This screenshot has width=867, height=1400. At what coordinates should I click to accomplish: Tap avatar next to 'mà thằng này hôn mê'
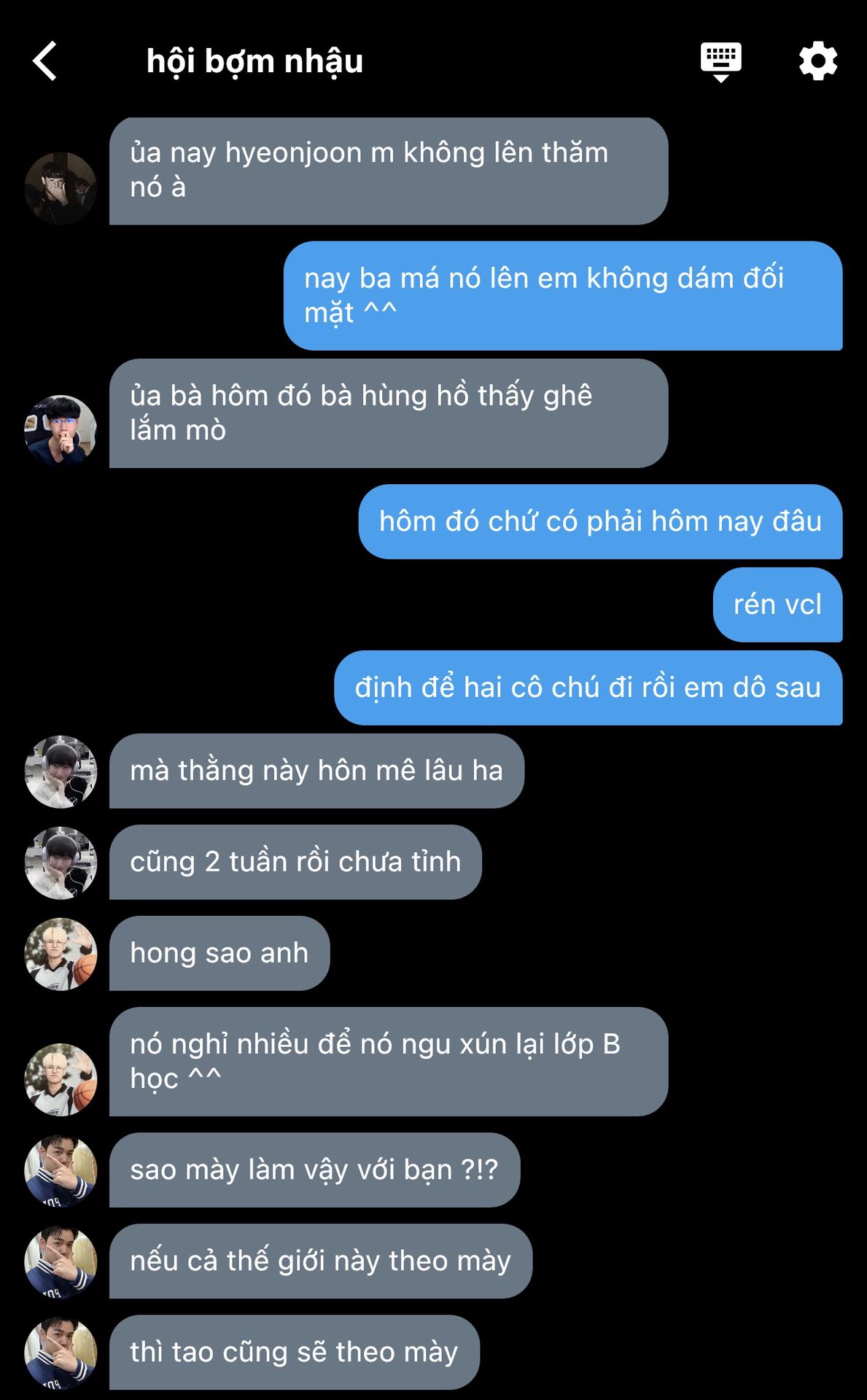[61, 771]
